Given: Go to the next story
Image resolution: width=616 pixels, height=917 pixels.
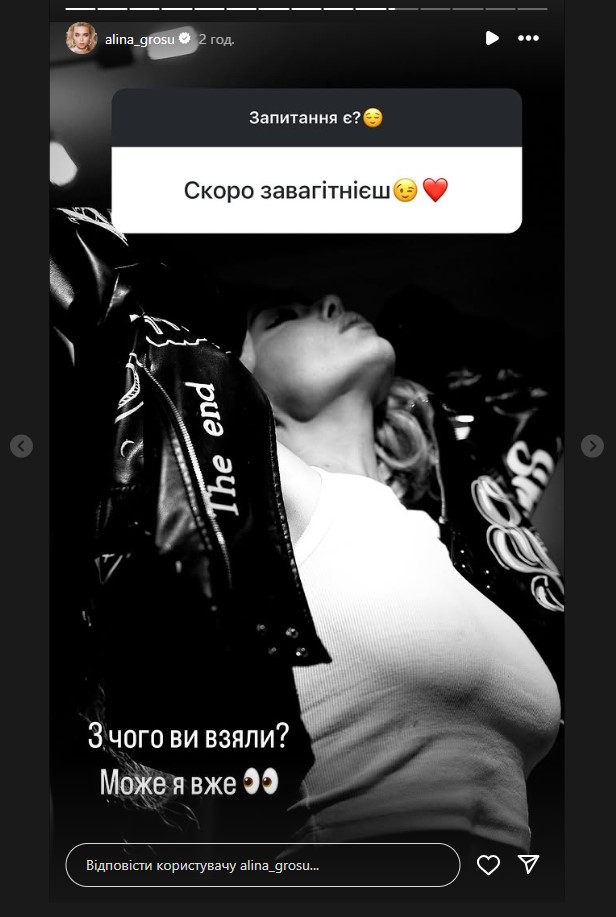Looking at the screenshot, I should (x=593, y=446).
